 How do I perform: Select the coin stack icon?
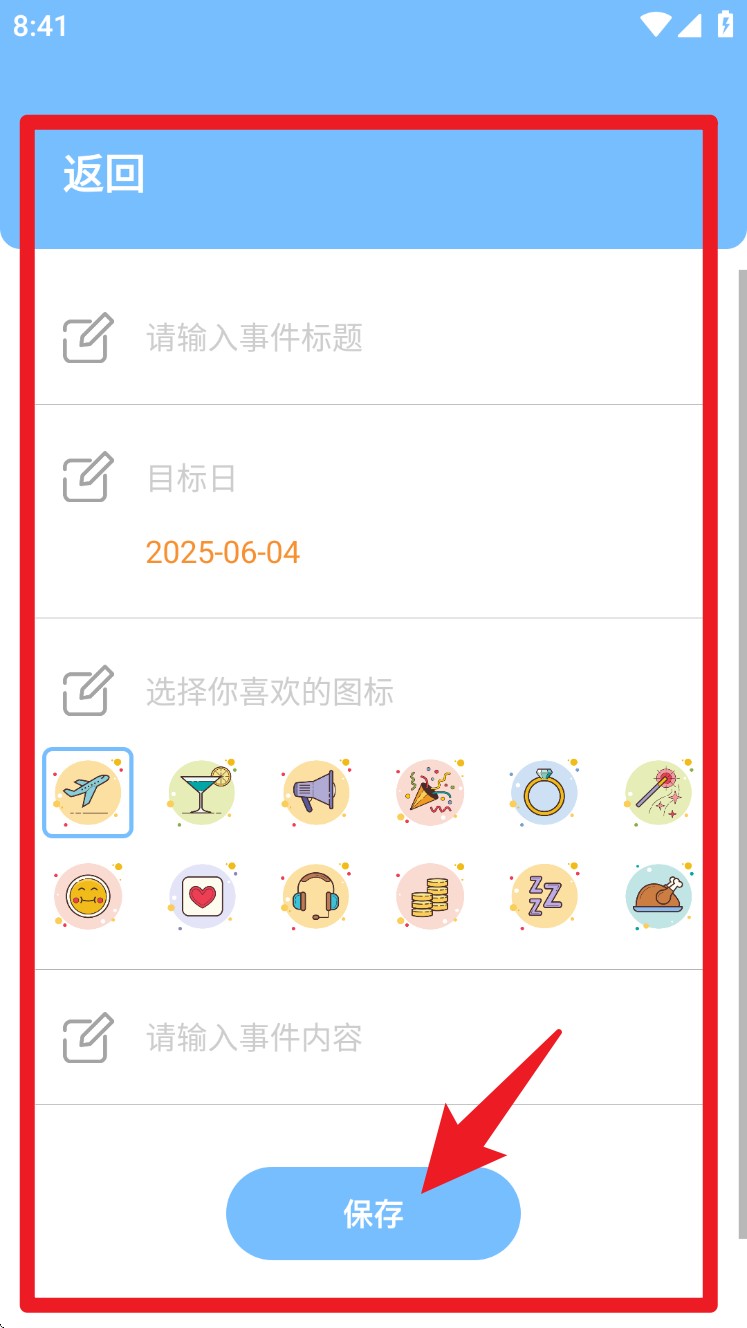[x=430, y=896]
